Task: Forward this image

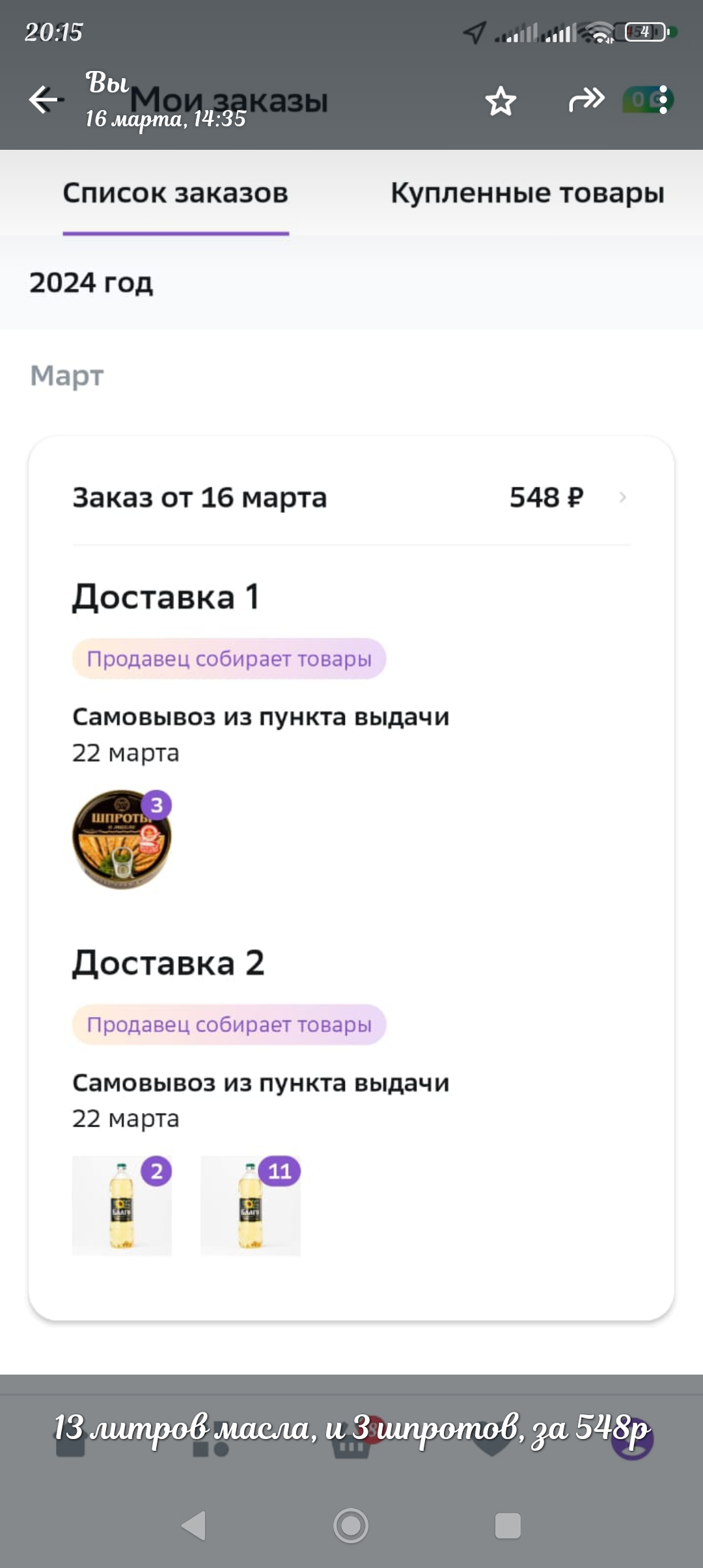Action: click(x=586, y=100)
